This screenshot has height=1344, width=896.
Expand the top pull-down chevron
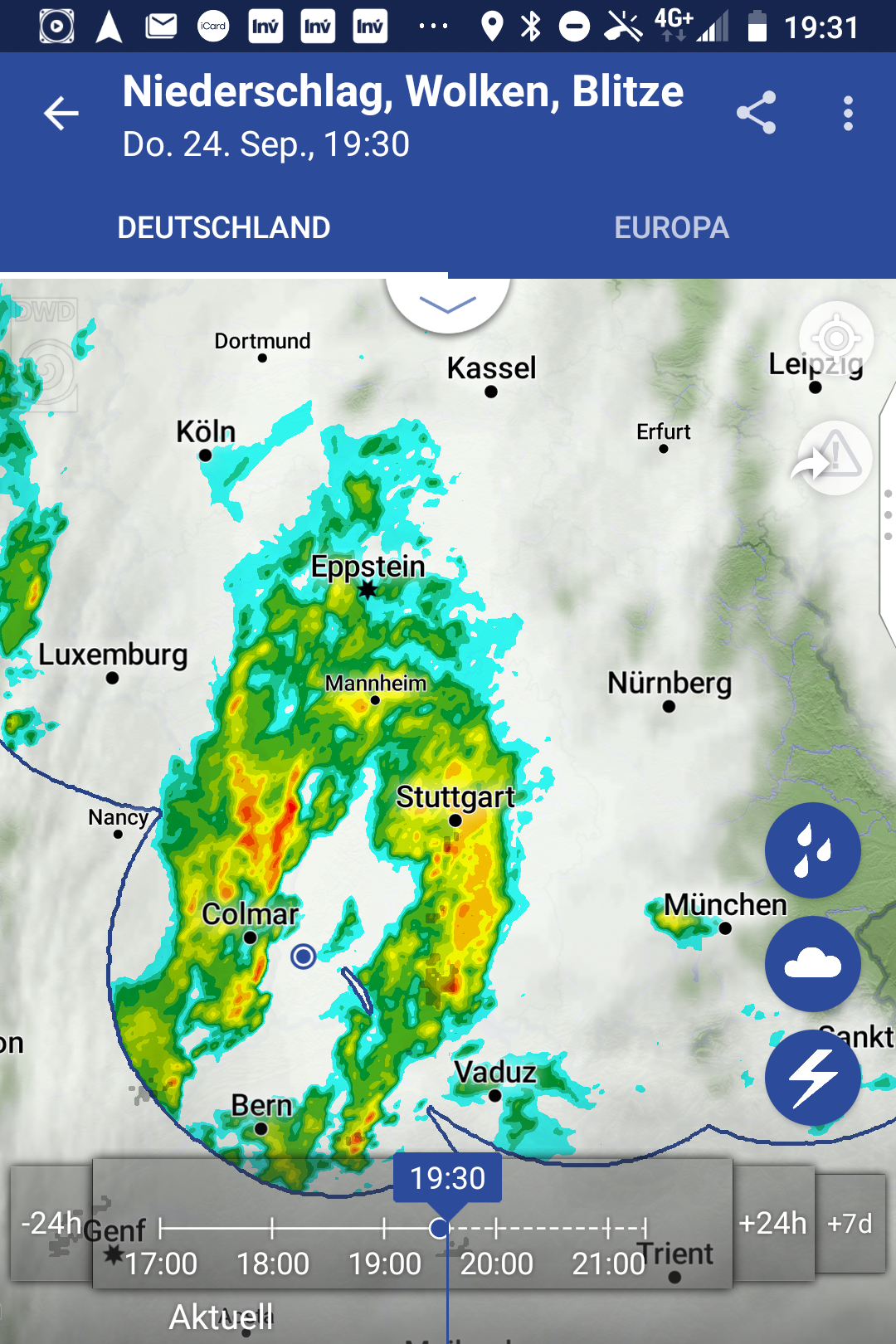(x=448, y=304)
